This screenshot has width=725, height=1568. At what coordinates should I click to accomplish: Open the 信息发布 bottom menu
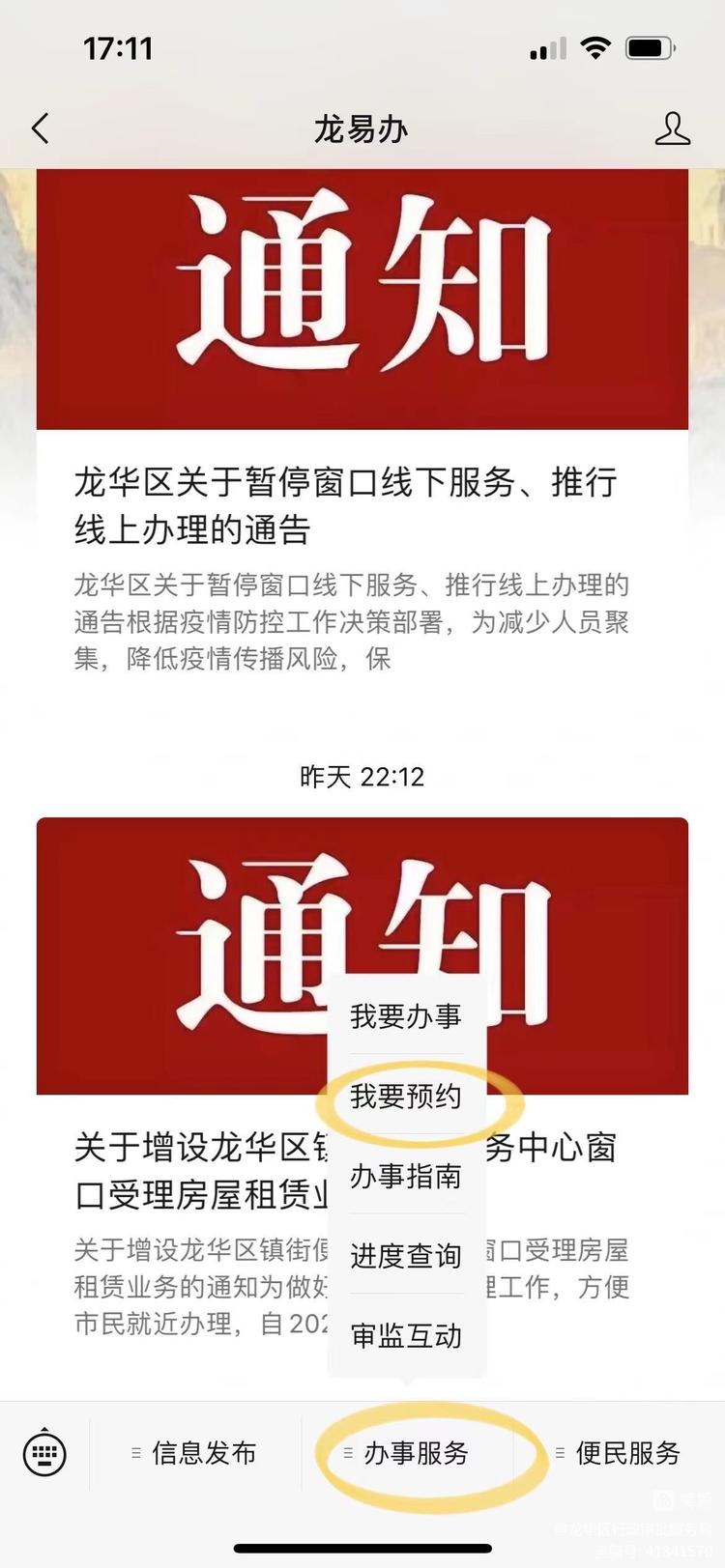coord(195,1453)
